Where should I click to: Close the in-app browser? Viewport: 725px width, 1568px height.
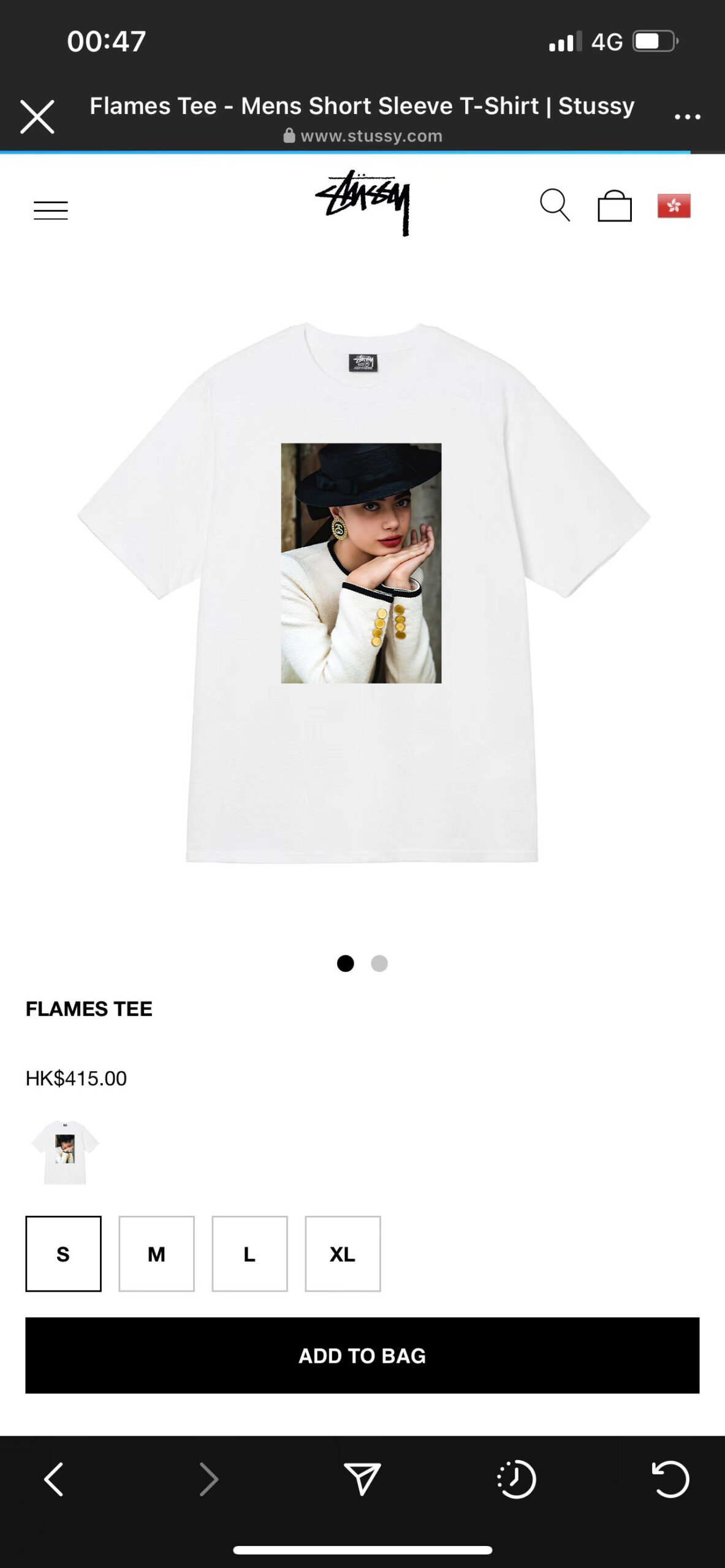(x=37, y=116)
